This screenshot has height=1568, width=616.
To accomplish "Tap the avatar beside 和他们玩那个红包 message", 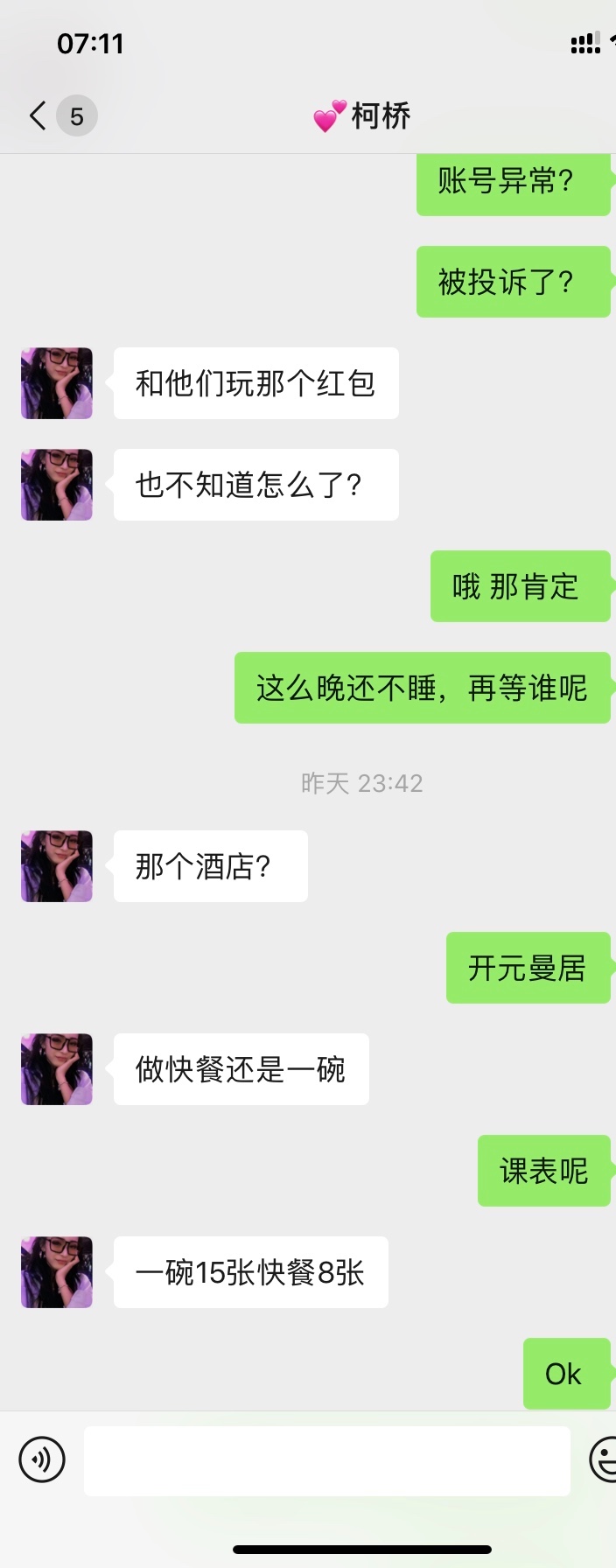I will click(57, 383).
